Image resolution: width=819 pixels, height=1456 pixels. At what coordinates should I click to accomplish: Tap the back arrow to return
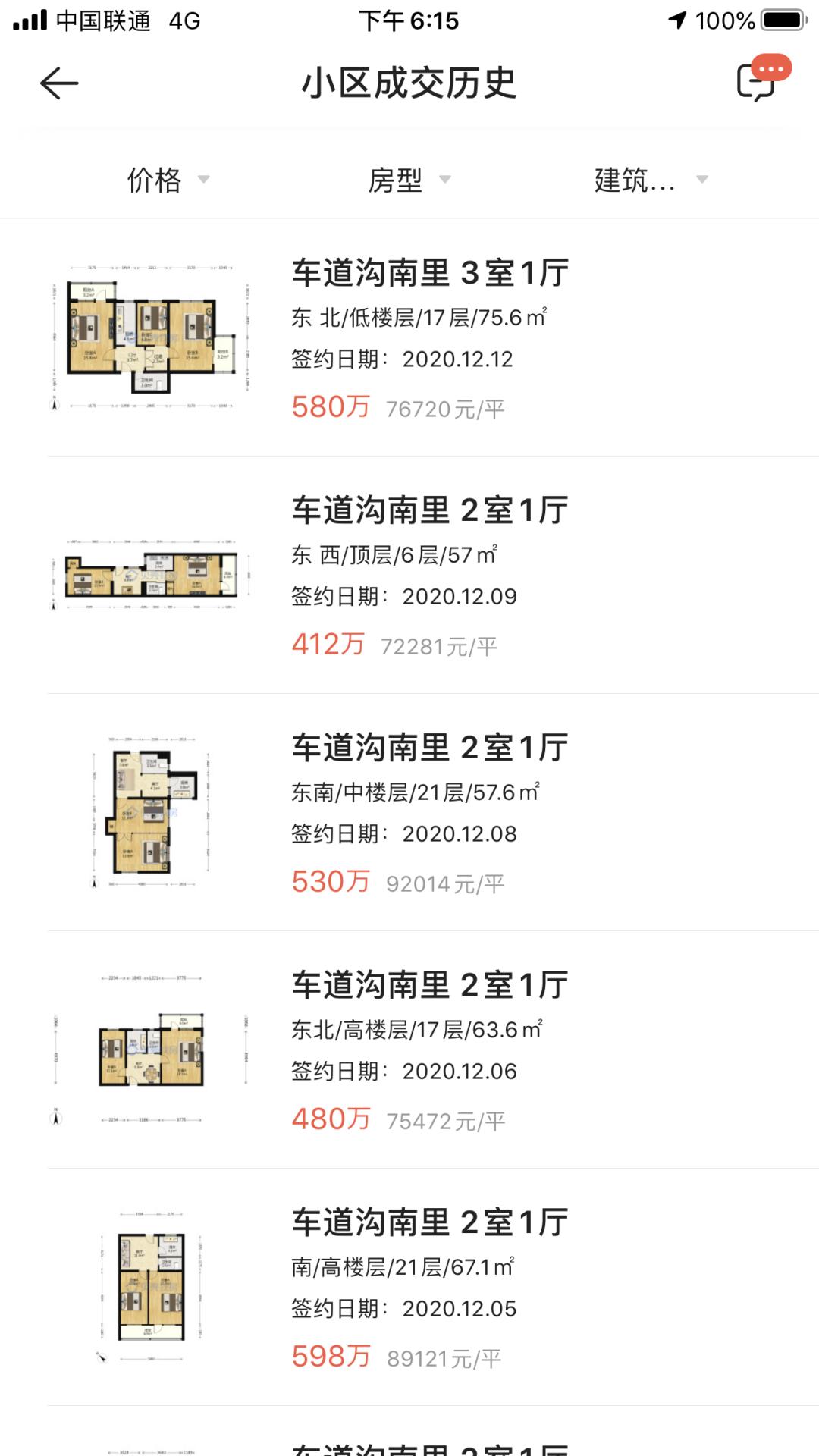click(59, 83)
